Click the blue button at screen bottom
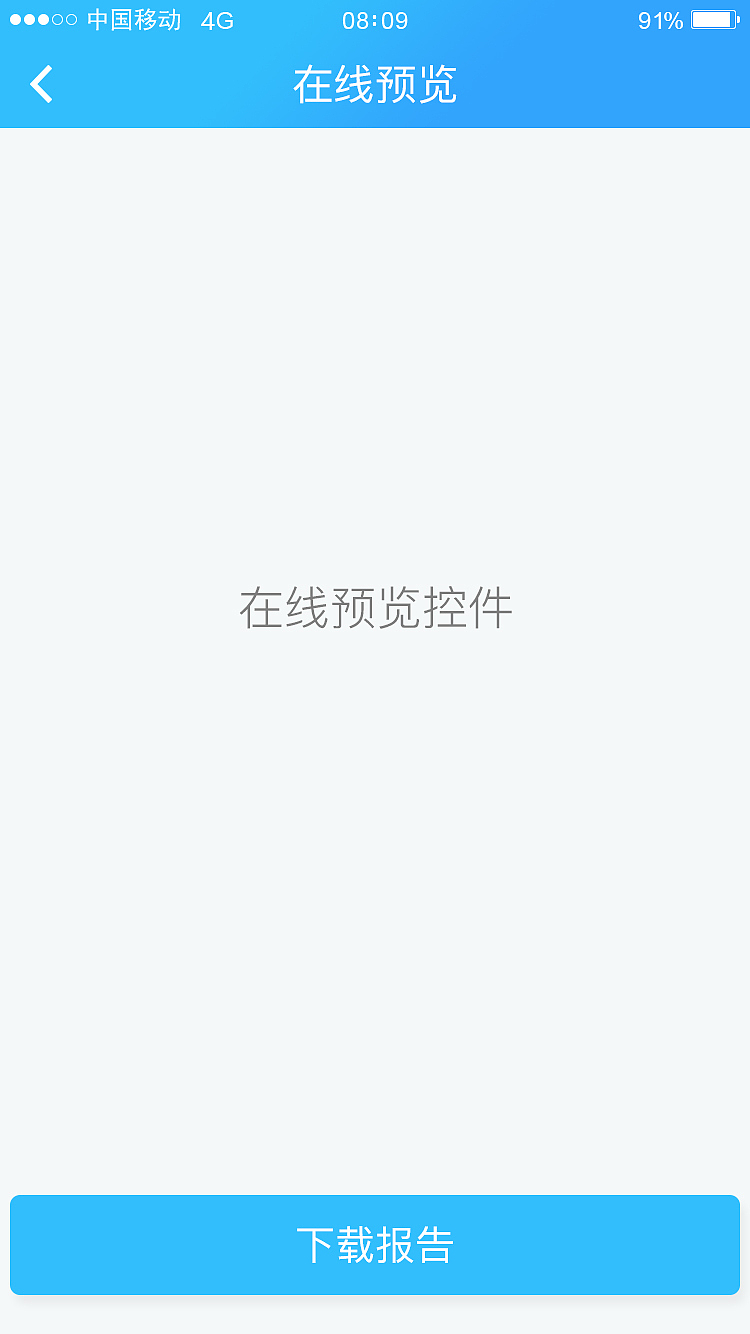Image resolution: width=750 pixels, height=1334 pixels. 375,1243
